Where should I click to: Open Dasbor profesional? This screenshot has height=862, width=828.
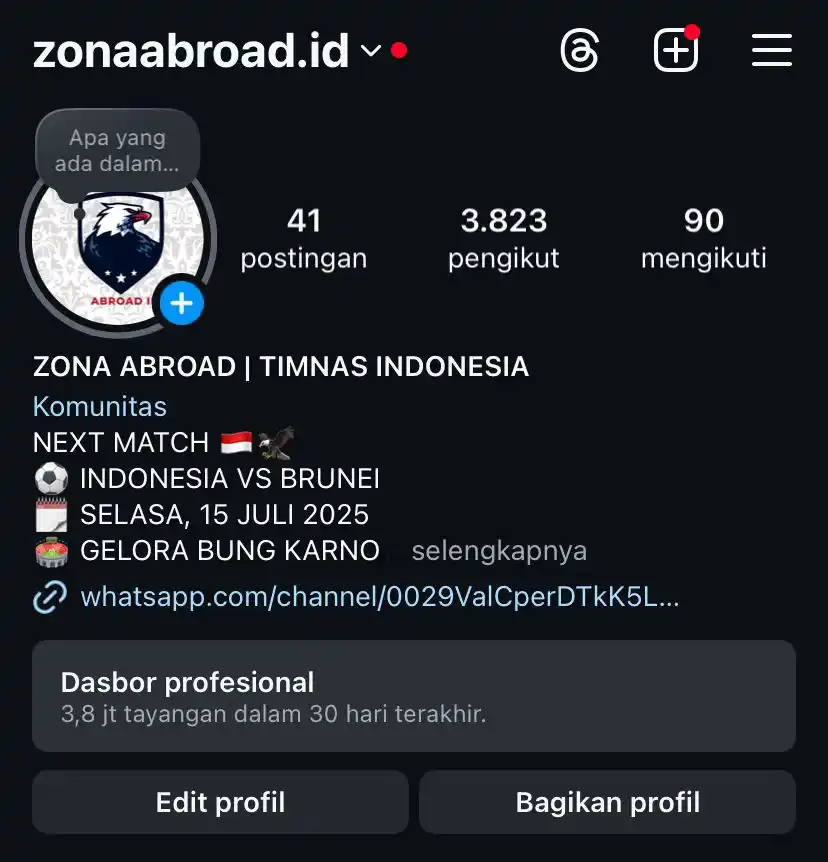[414, 696]
